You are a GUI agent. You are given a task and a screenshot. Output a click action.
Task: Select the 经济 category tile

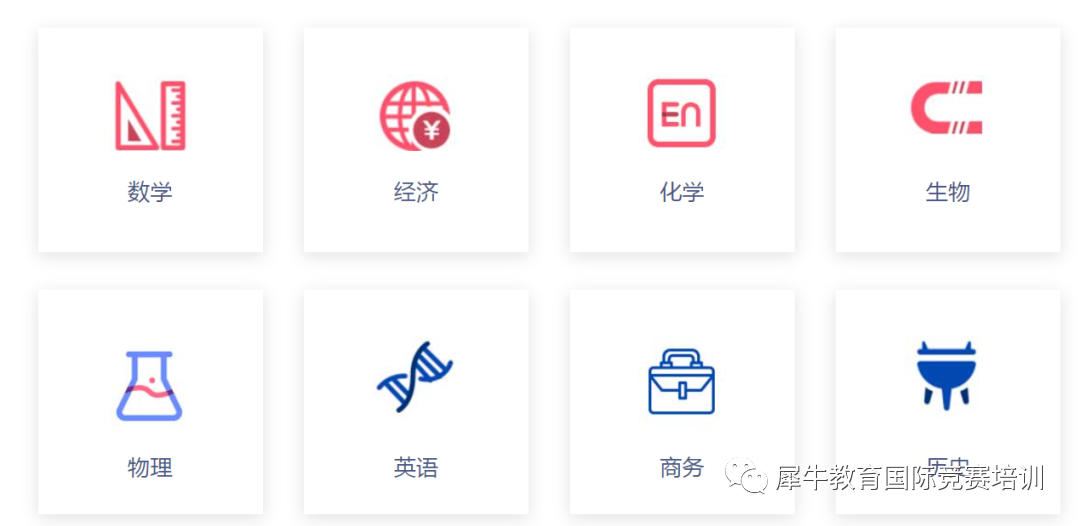coord(416,140)
